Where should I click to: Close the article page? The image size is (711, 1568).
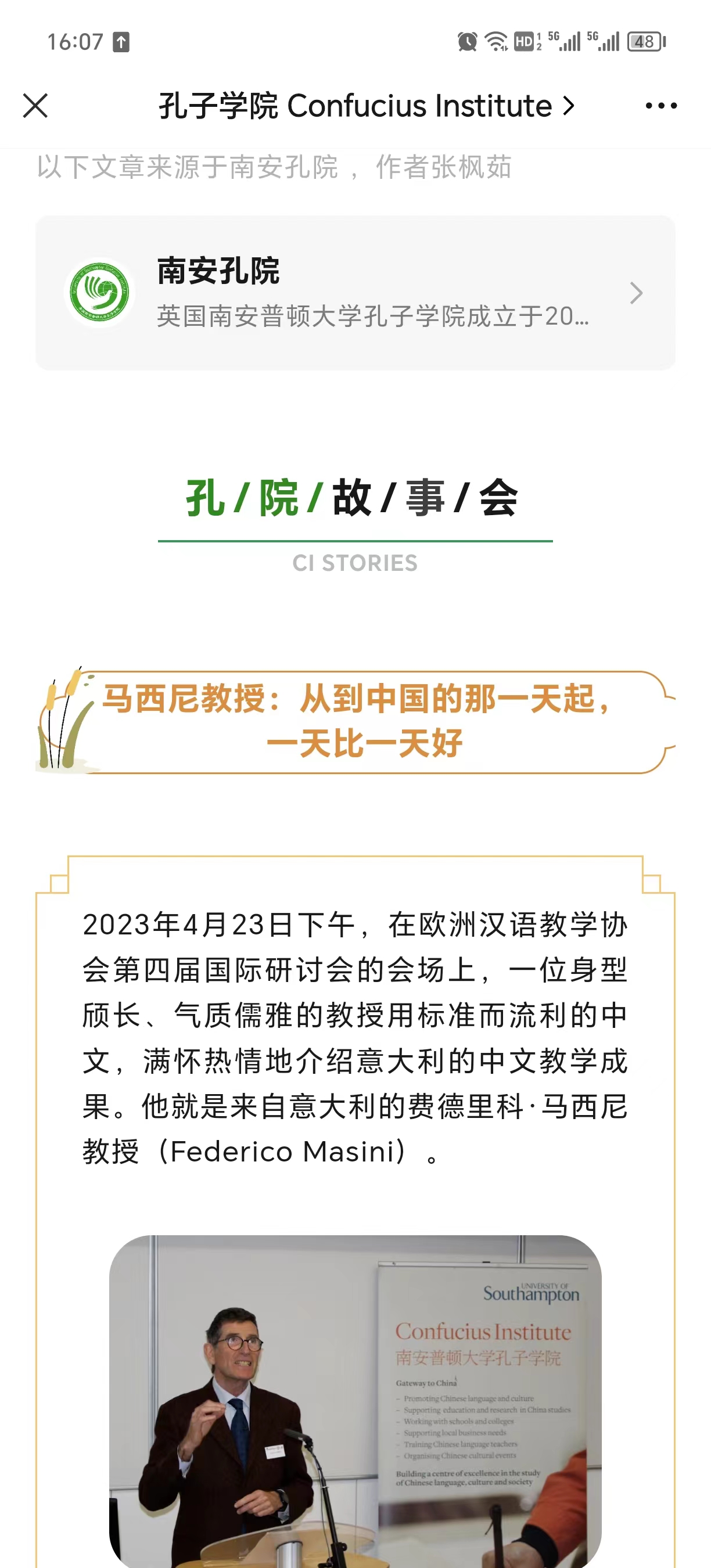pos(35,106)
